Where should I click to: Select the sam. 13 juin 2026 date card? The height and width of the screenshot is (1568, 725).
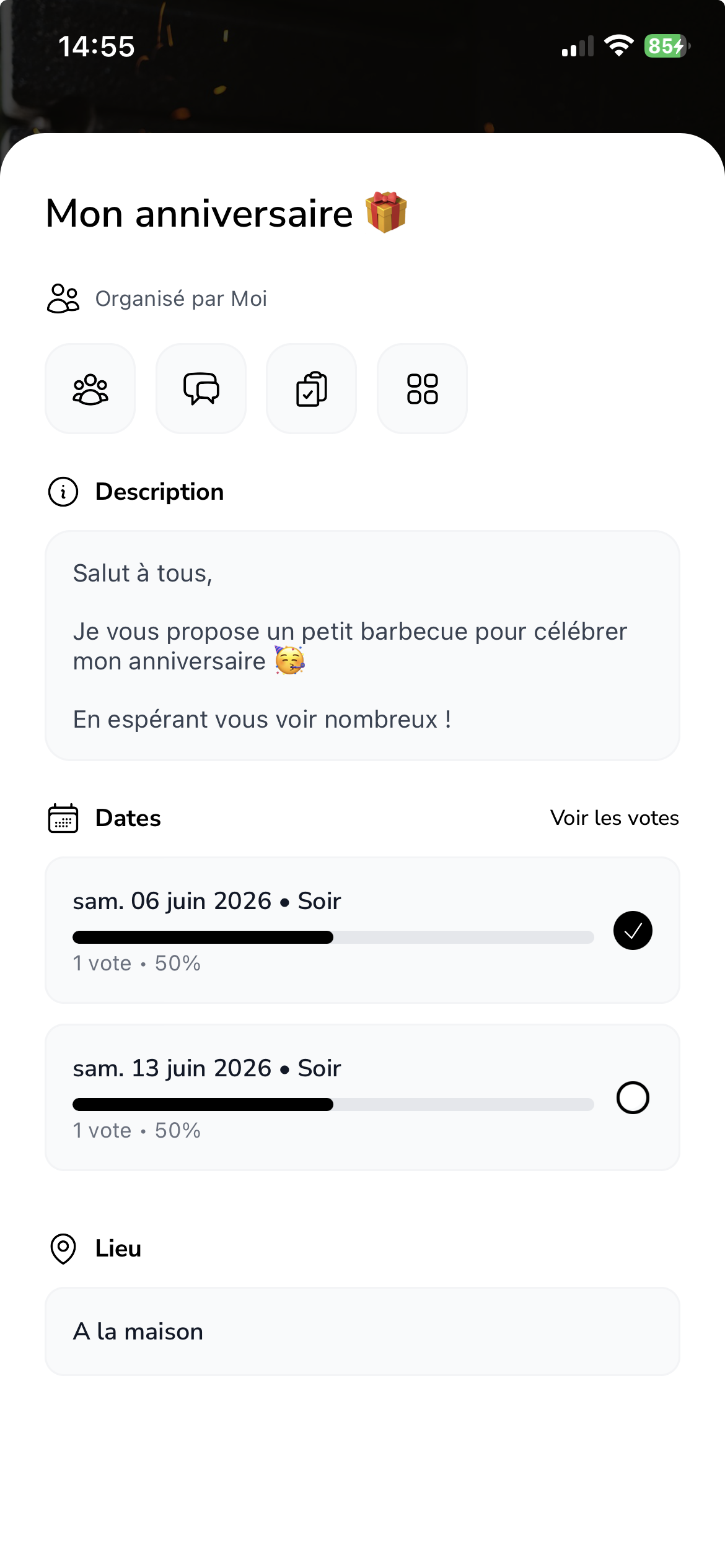[x=310, y=1096]
